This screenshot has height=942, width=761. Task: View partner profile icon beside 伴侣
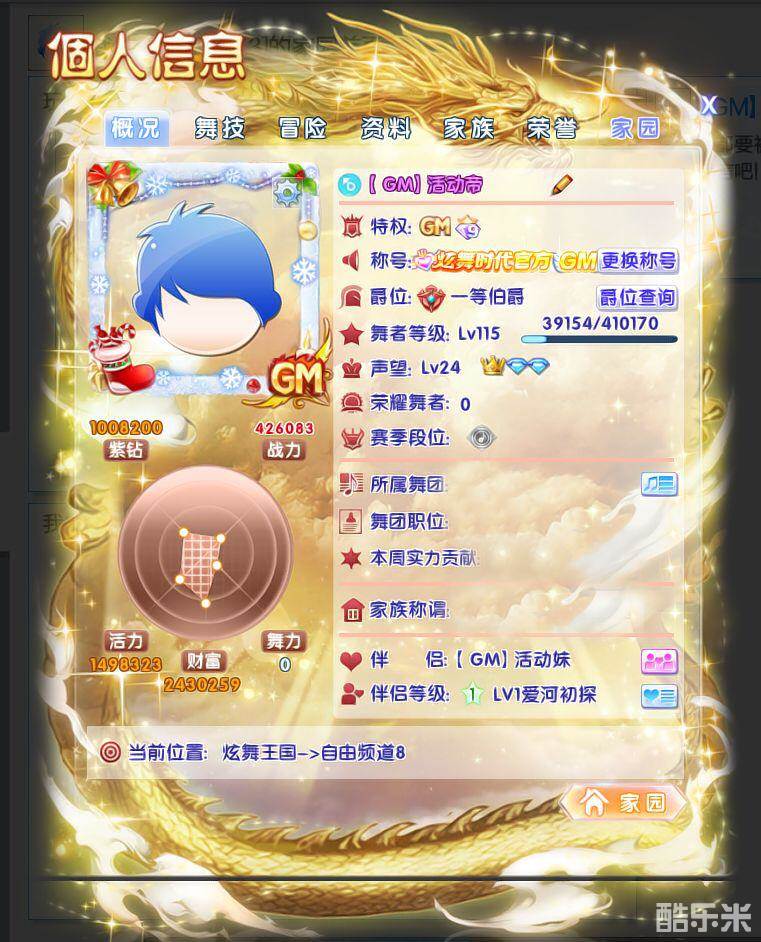tap(659, 661)
